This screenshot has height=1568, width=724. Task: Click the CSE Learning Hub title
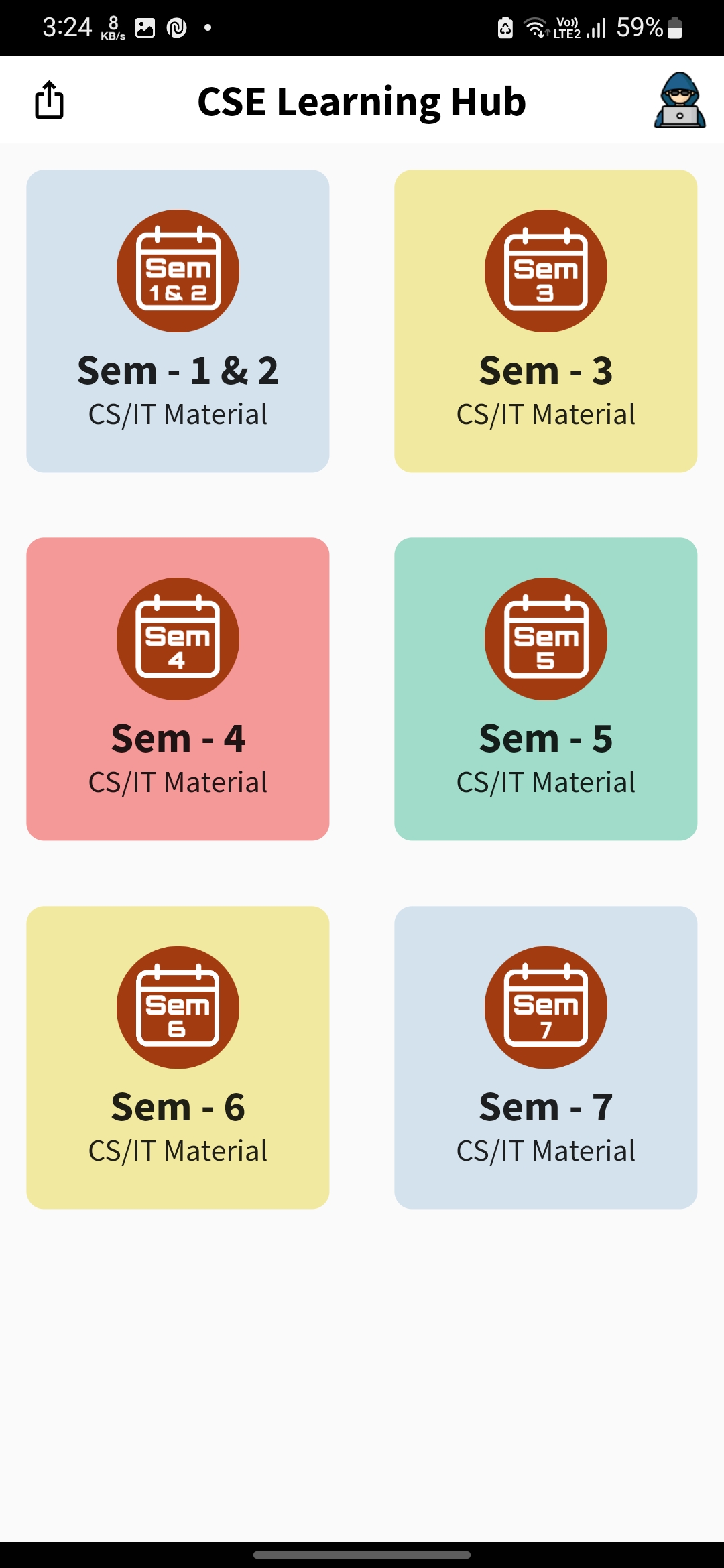tap(361, 101)
